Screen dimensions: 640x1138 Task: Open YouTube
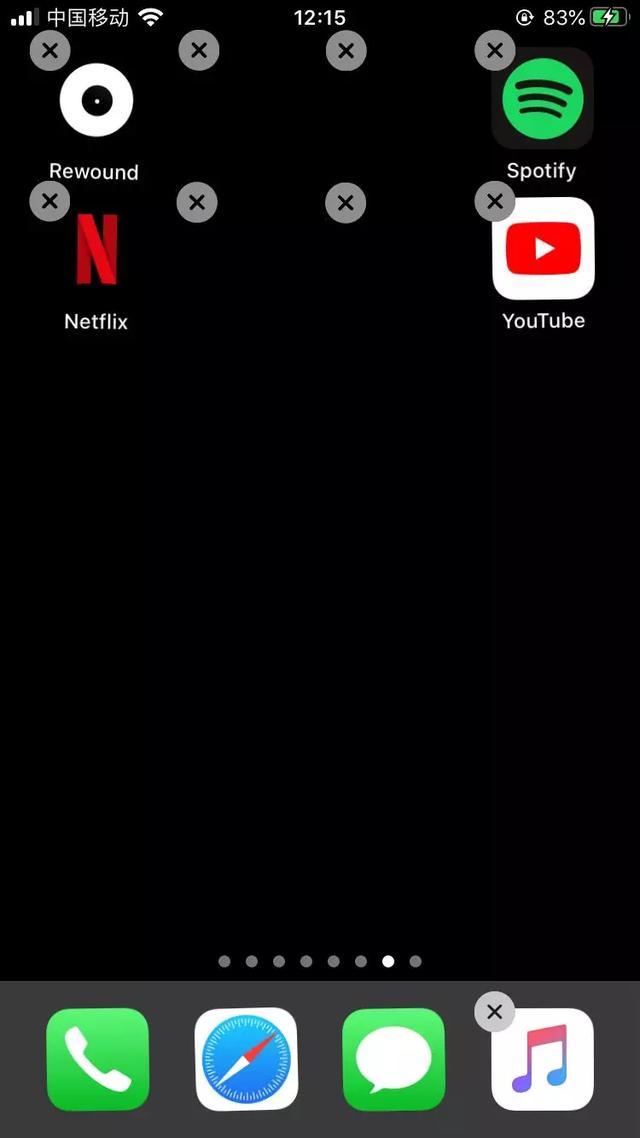(x=543, y=249)
